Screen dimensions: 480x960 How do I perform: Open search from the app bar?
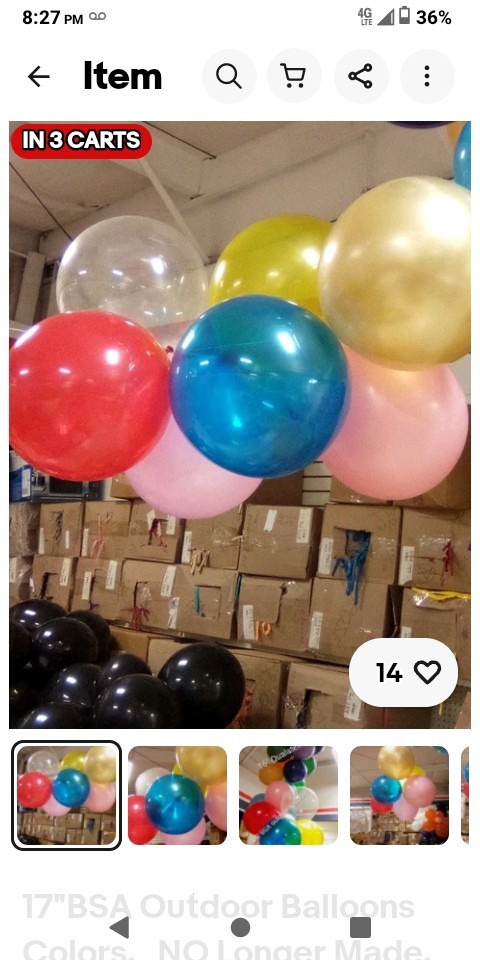point(229,77)
